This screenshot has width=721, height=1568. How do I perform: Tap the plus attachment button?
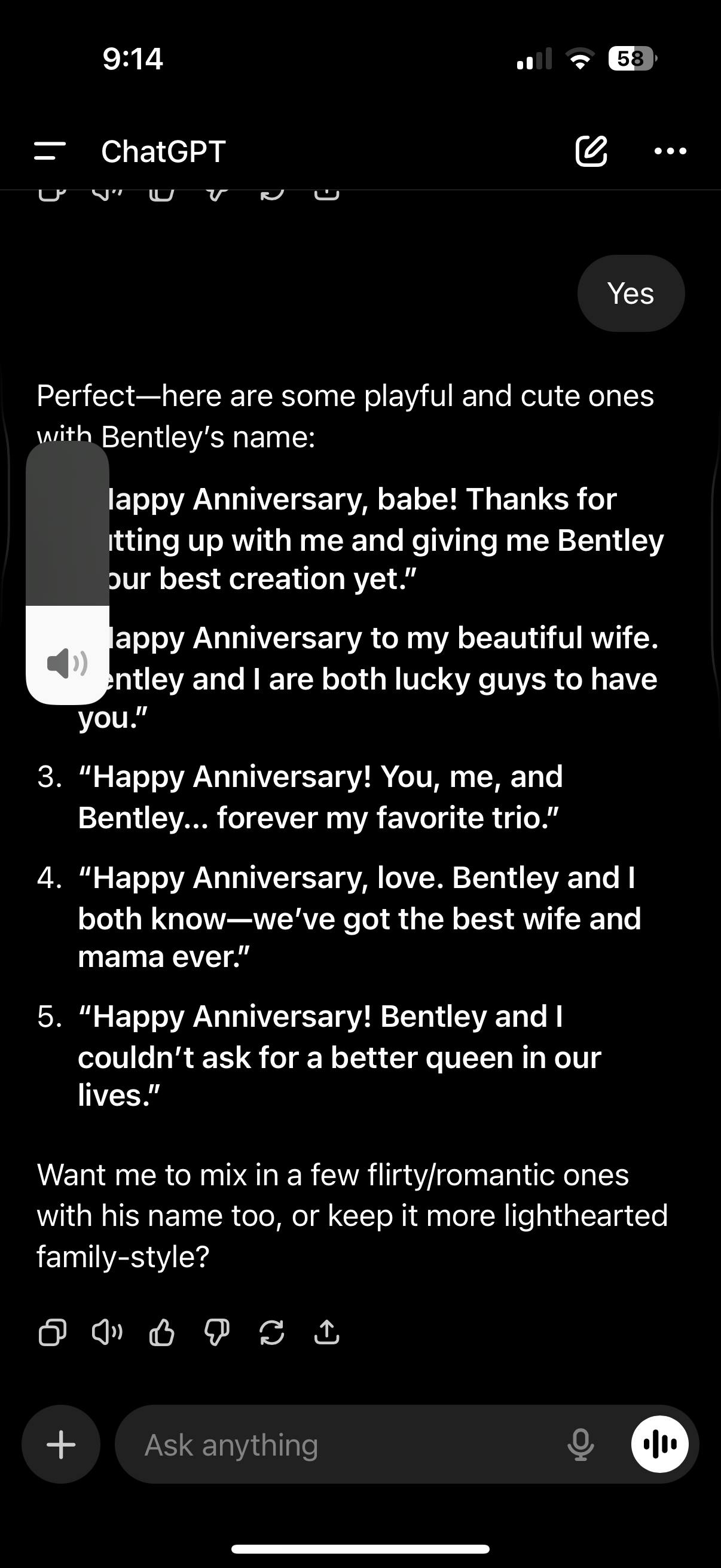(x=61, y=1444)
